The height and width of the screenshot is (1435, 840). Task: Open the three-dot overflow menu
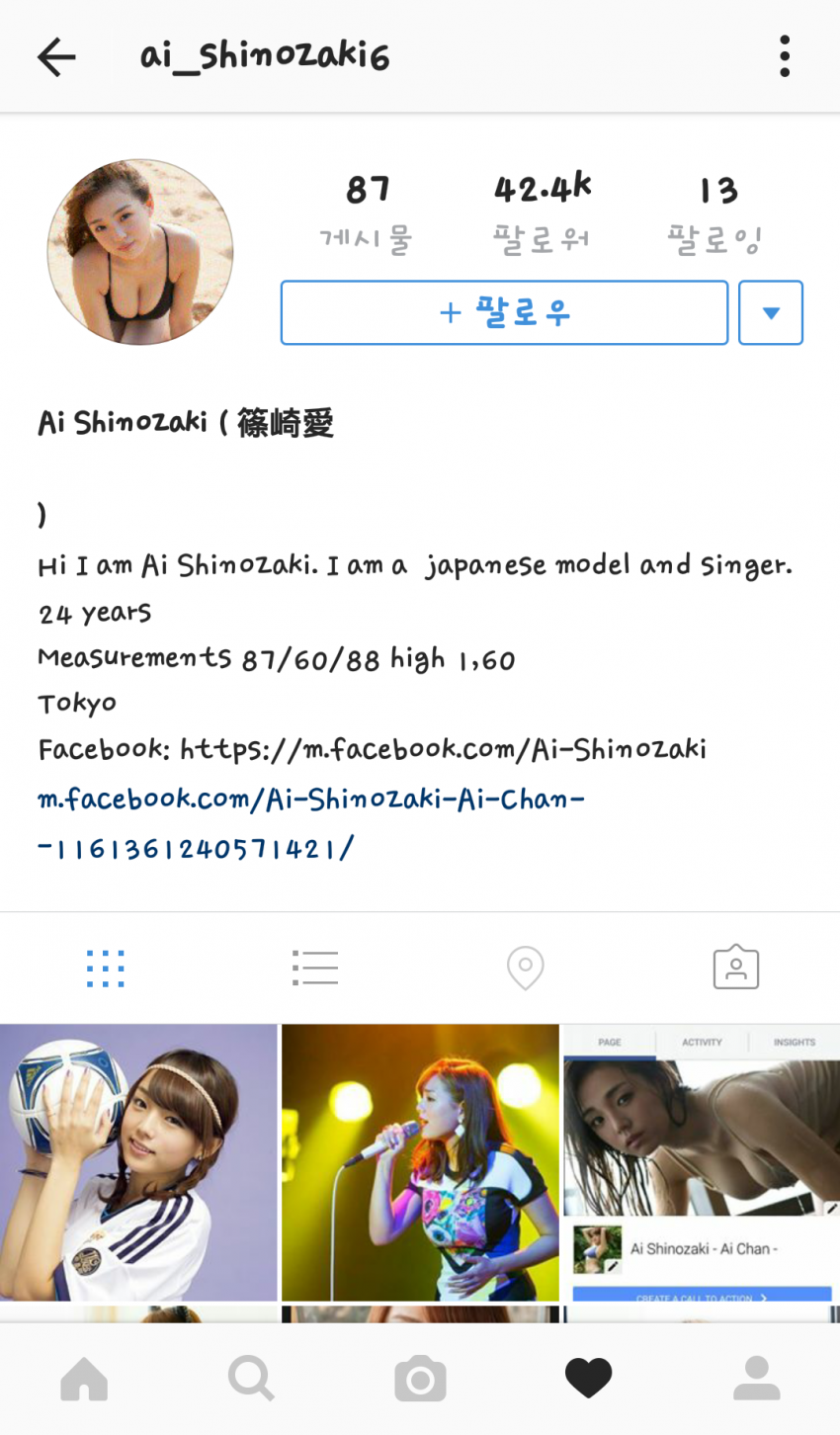pyautogui.click(x=784, y=56)
